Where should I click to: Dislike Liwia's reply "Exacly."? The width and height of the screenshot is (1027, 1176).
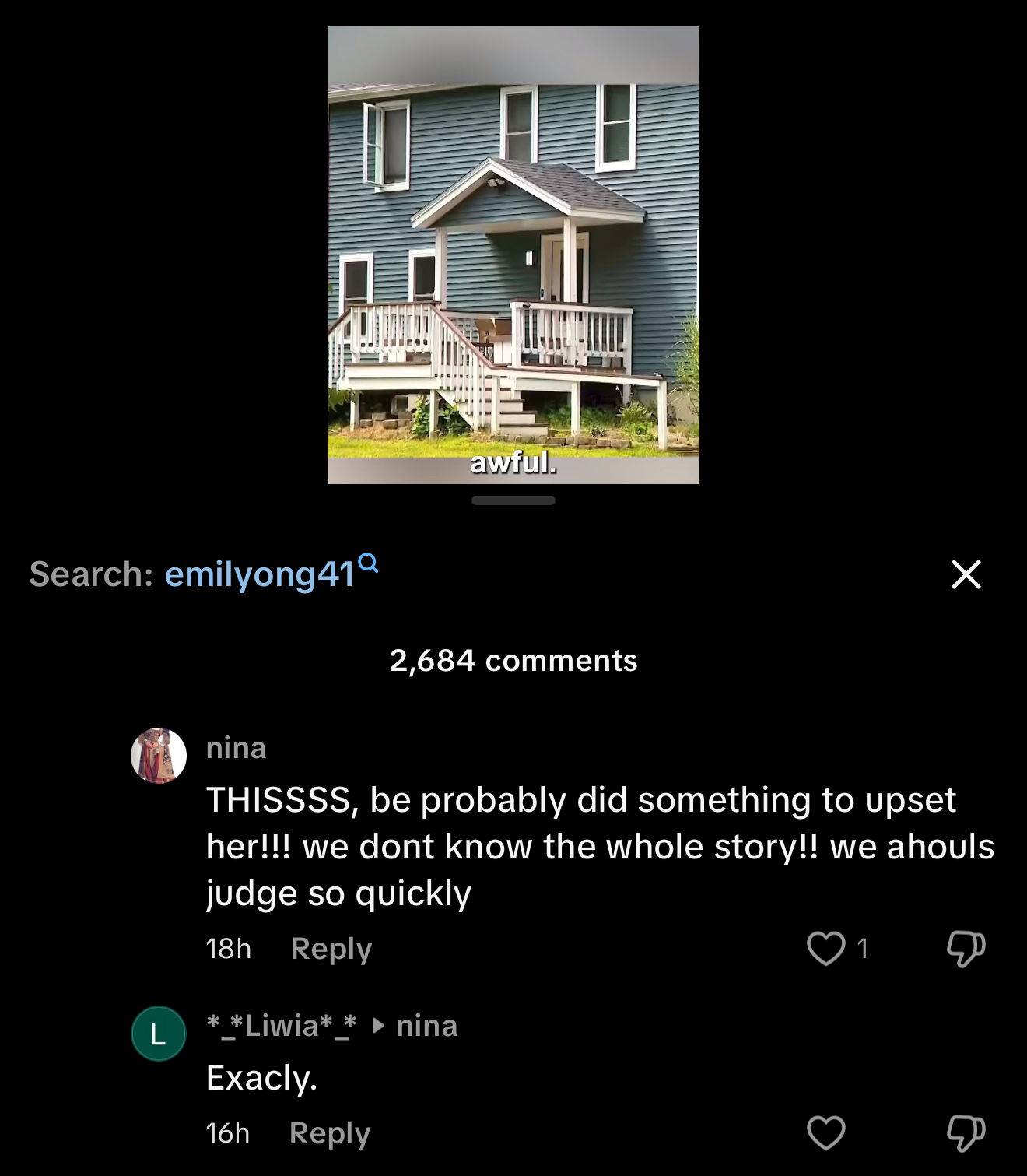point(966,1132)
